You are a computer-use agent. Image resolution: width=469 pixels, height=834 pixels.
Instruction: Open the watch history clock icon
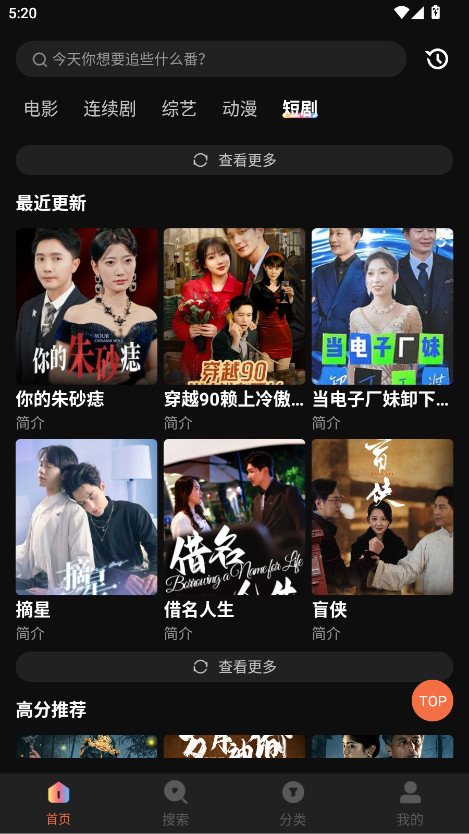[437, 59]
